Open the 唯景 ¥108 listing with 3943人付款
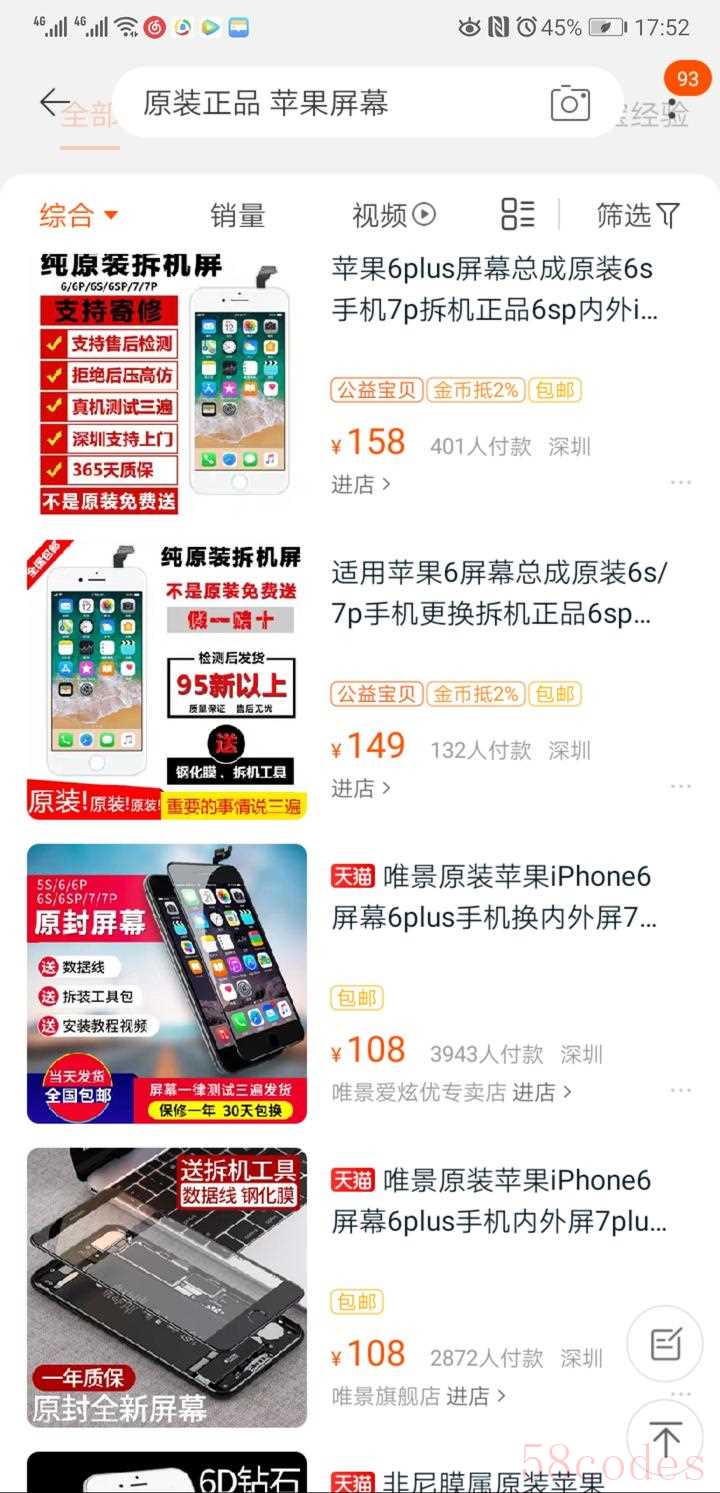This screenshot has height=1493, width=720. [495, 897]
